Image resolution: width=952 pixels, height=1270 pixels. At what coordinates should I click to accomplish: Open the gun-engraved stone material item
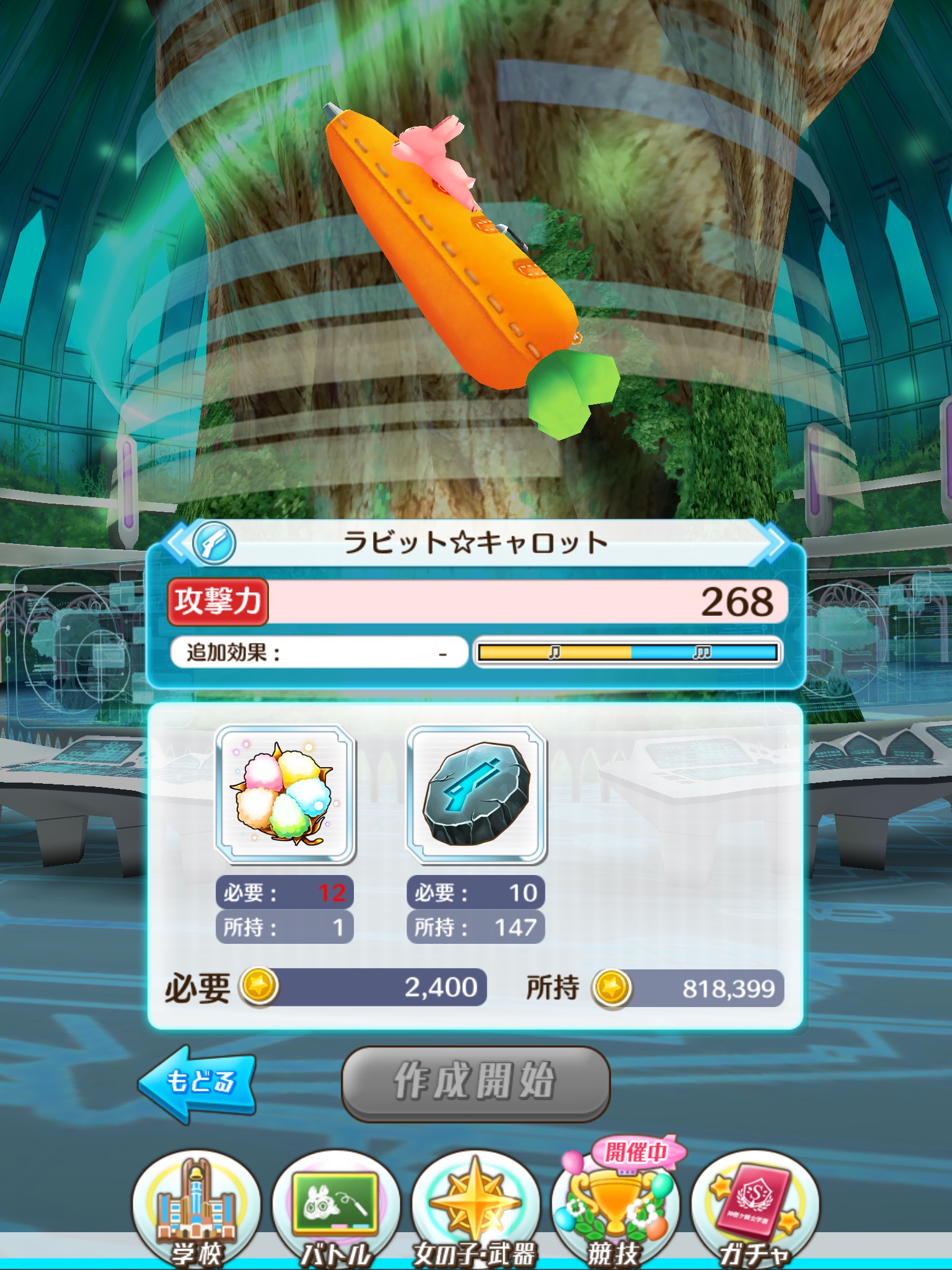pyautogui.click(x=476, y=795)
